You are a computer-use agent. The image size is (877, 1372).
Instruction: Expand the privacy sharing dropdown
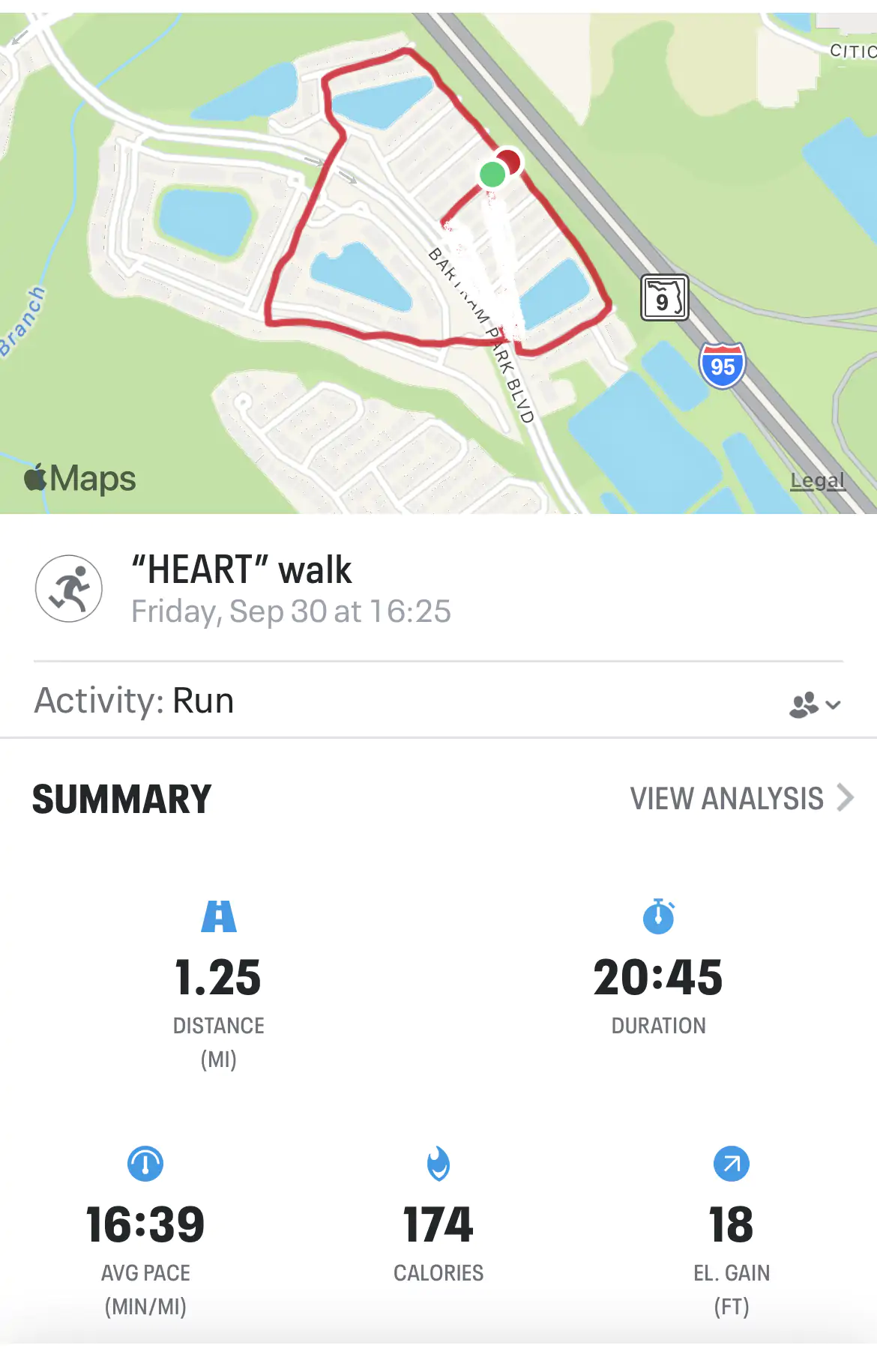tap(815, 704)
